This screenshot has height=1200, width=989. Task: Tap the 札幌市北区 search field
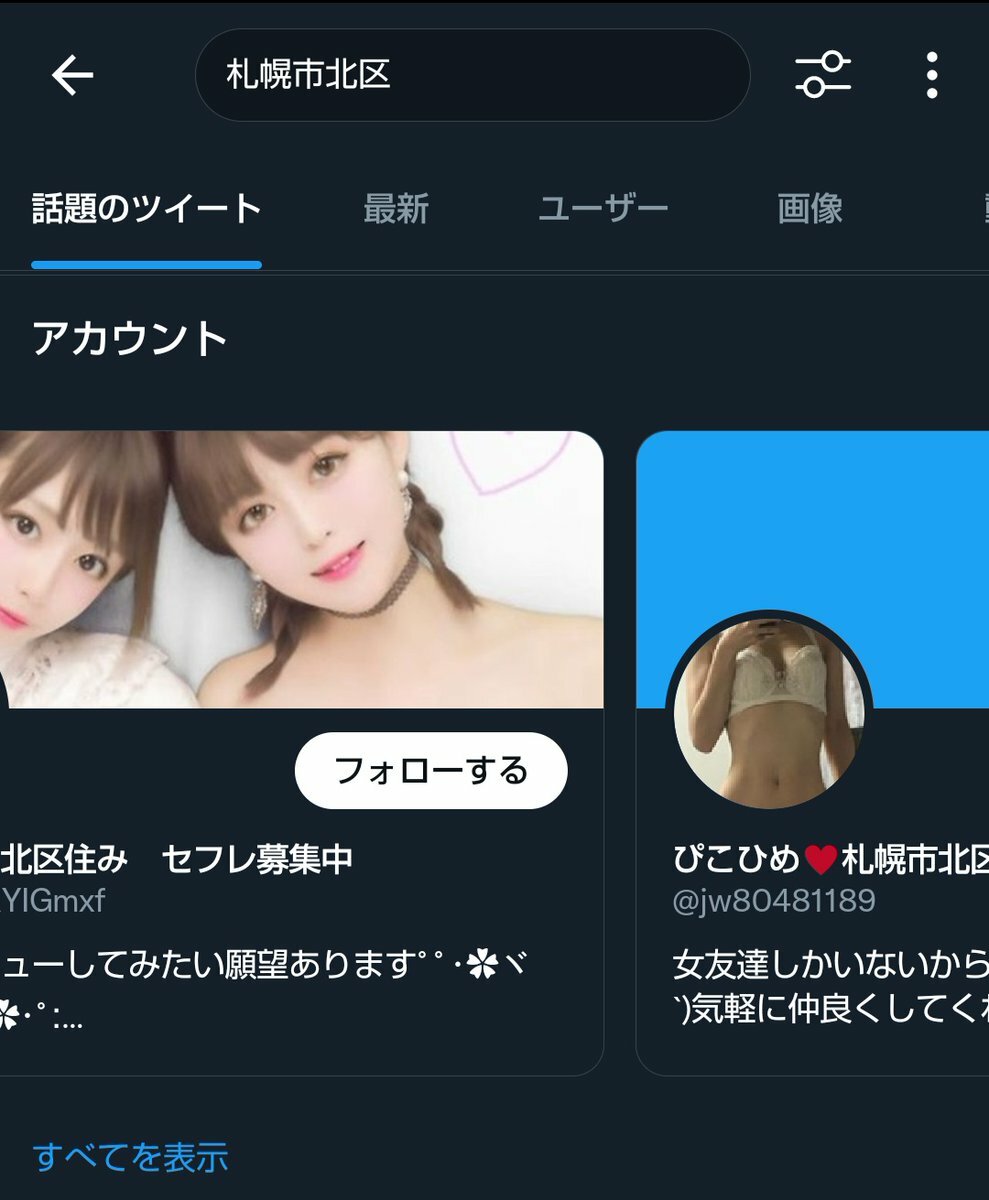[472, 75]
